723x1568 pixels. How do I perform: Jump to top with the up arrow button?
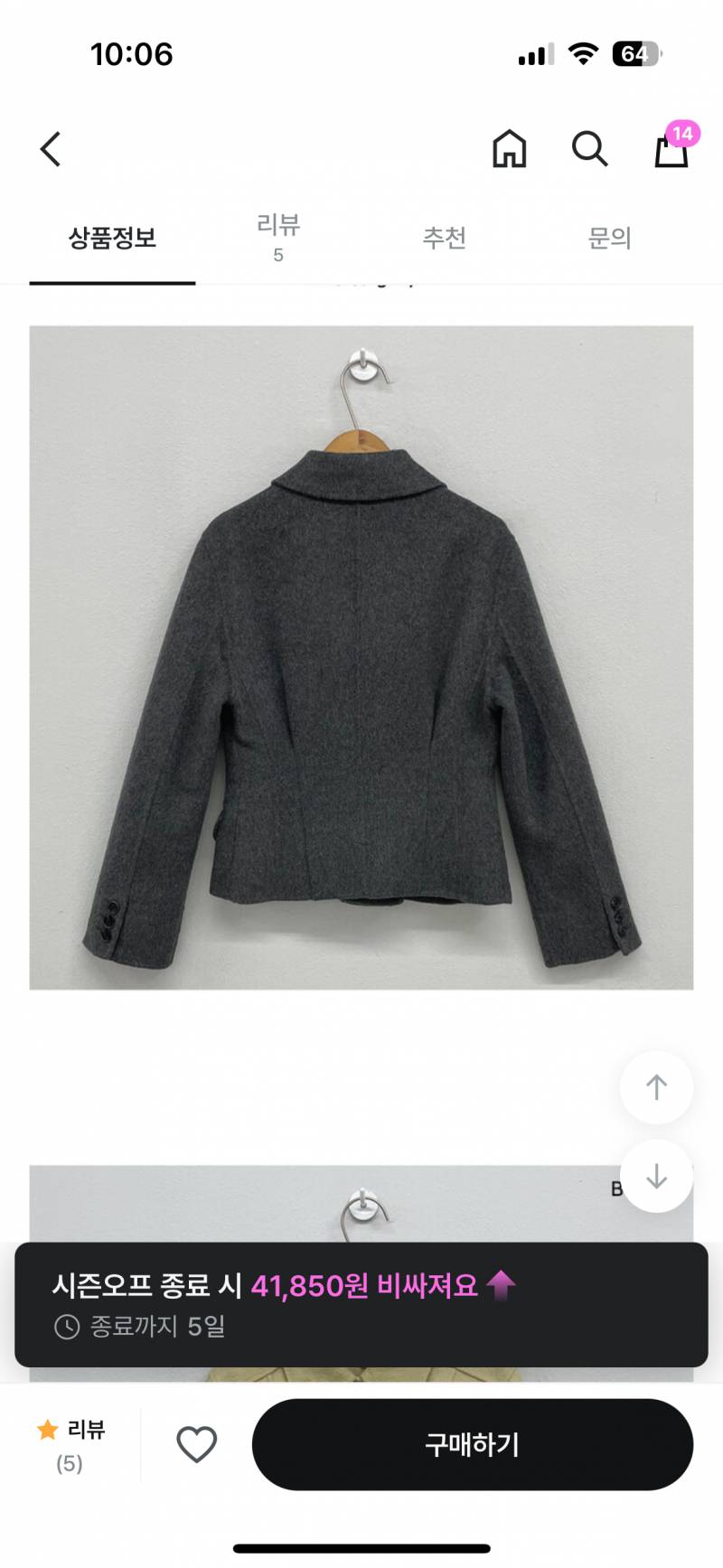pyautogui.click(x=656, y=1087)
